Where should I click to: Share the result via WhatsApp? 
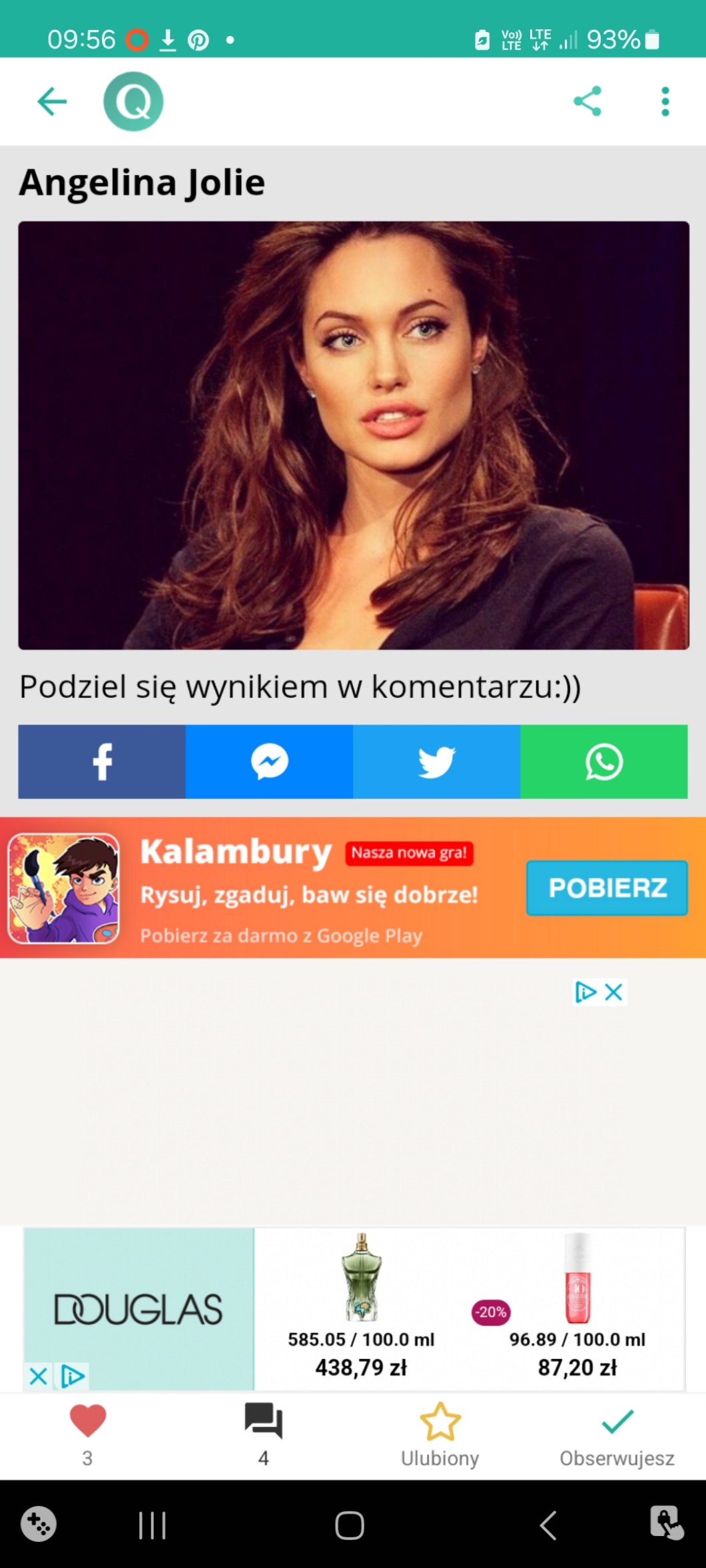coord(603,761)
